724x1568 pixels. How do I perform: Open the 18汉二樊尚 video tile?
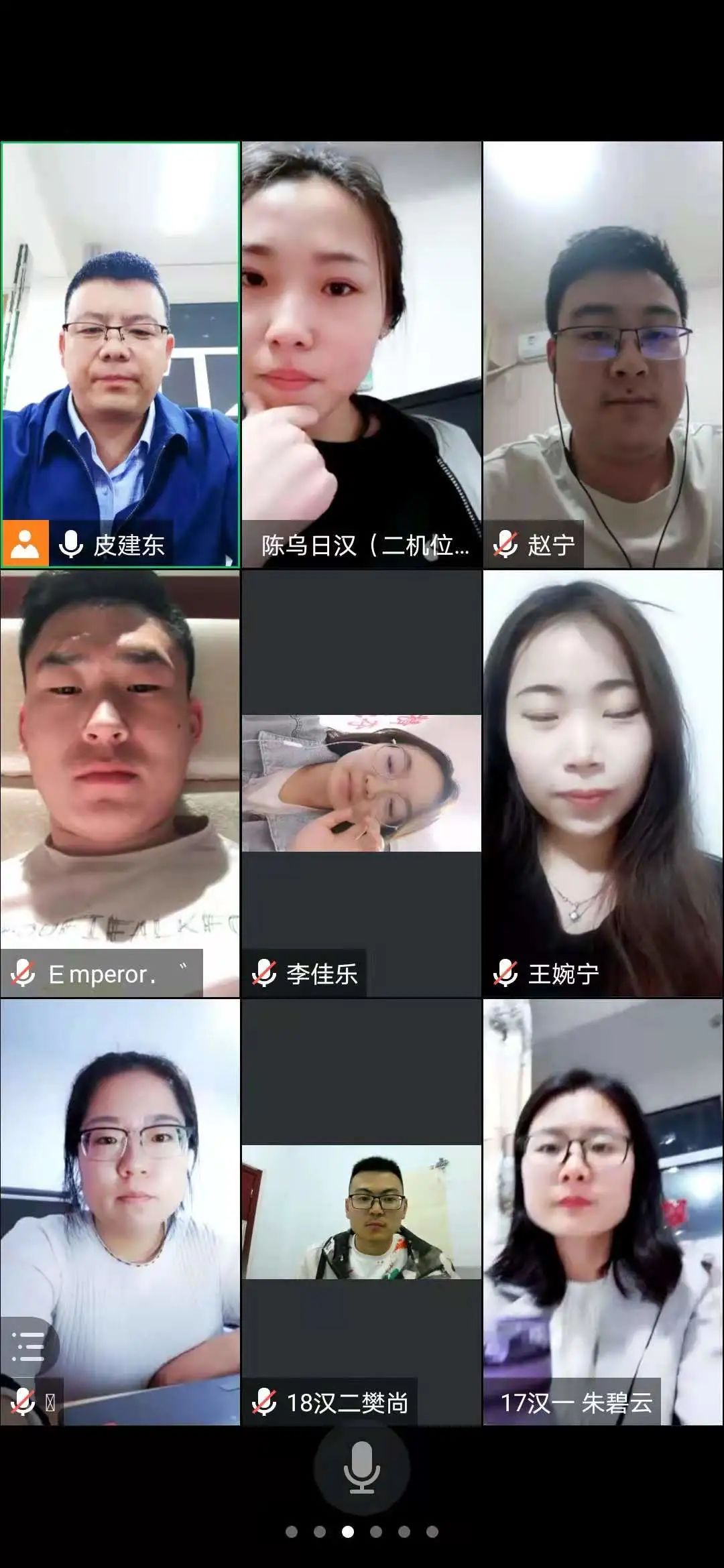click(x=362, y=1213)
